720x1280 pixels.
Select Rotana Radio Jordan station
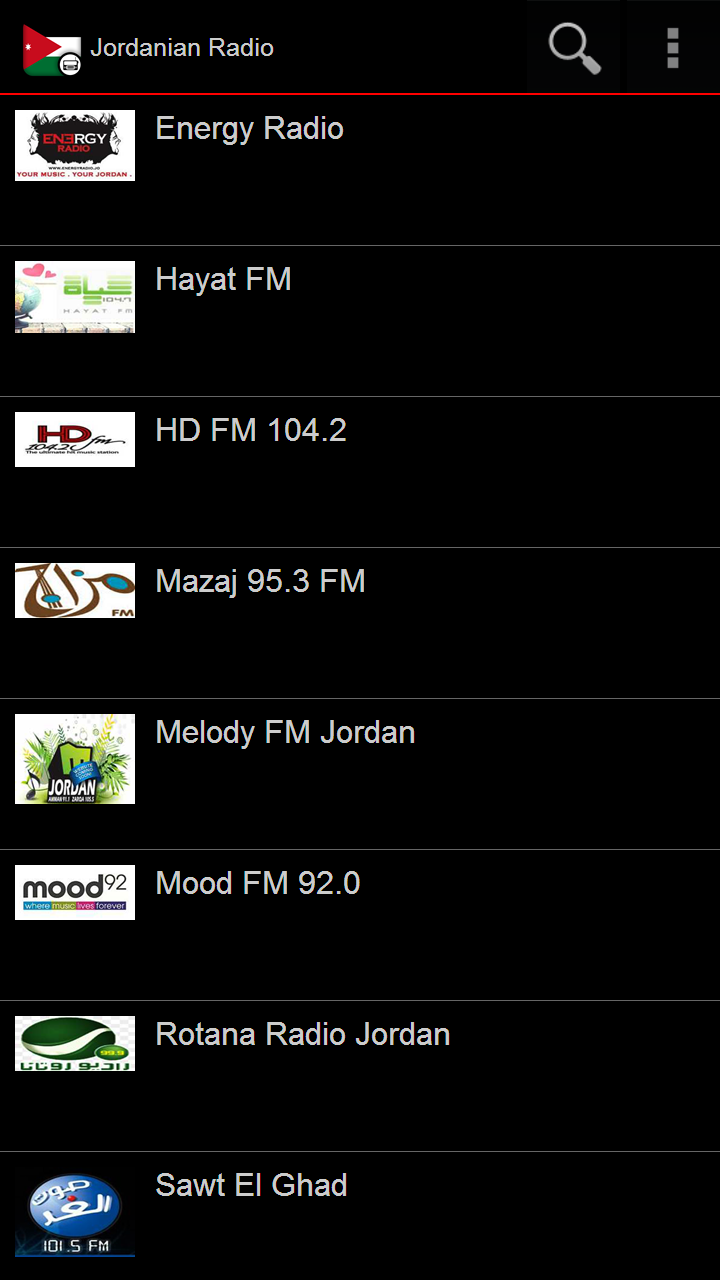pyautogui.click(x=302, y=1034)
